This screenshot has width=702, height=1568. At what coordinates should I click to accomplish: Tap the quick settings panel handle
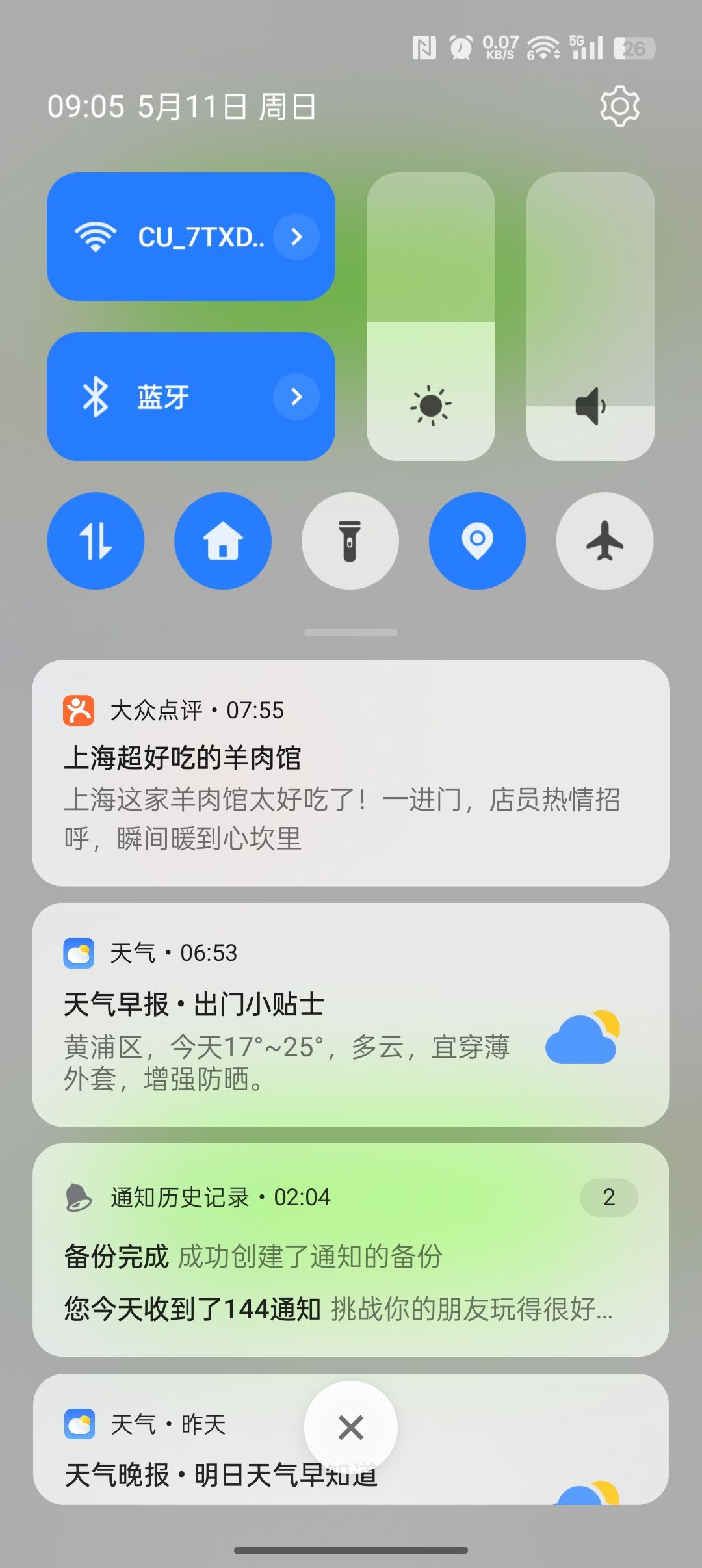[x=351, y=633]
